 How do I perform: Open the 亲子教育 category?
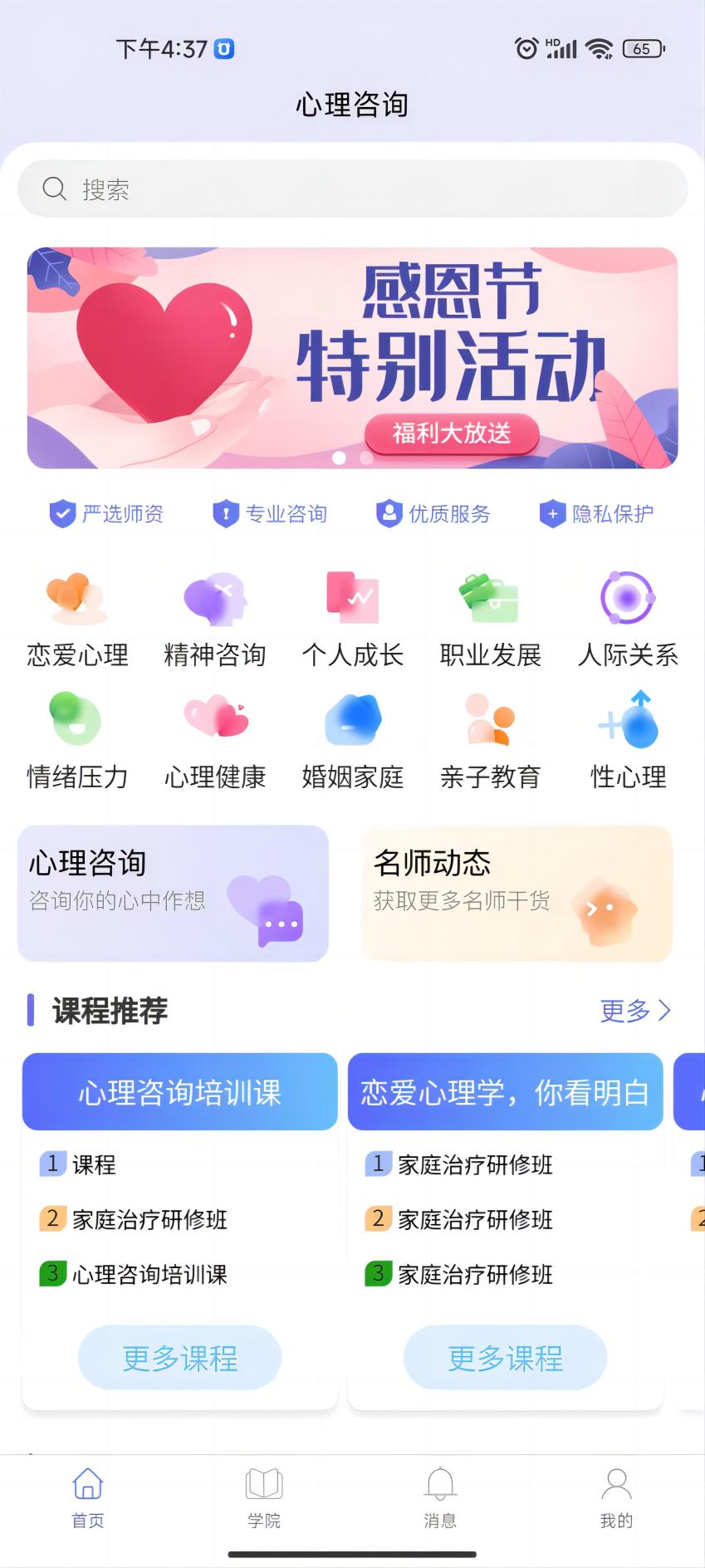point(490,741)
